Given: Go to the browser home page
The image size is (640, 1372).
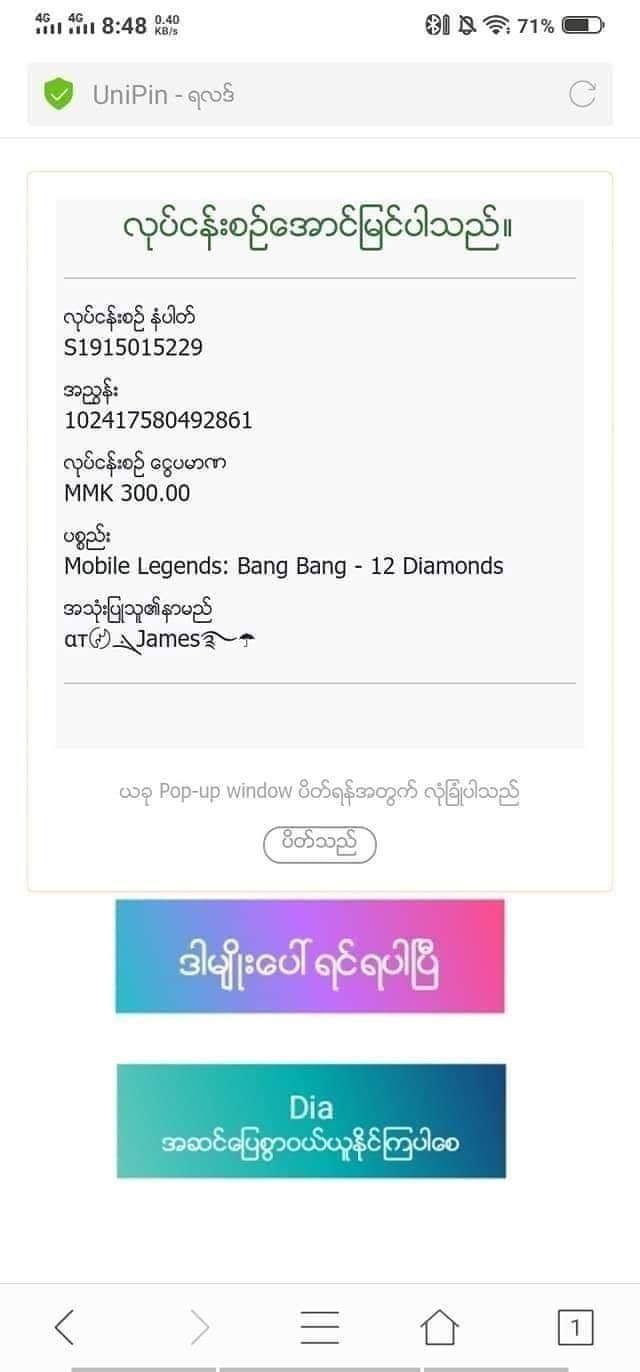Looking at the screenshot, I should pos(439,1327).
